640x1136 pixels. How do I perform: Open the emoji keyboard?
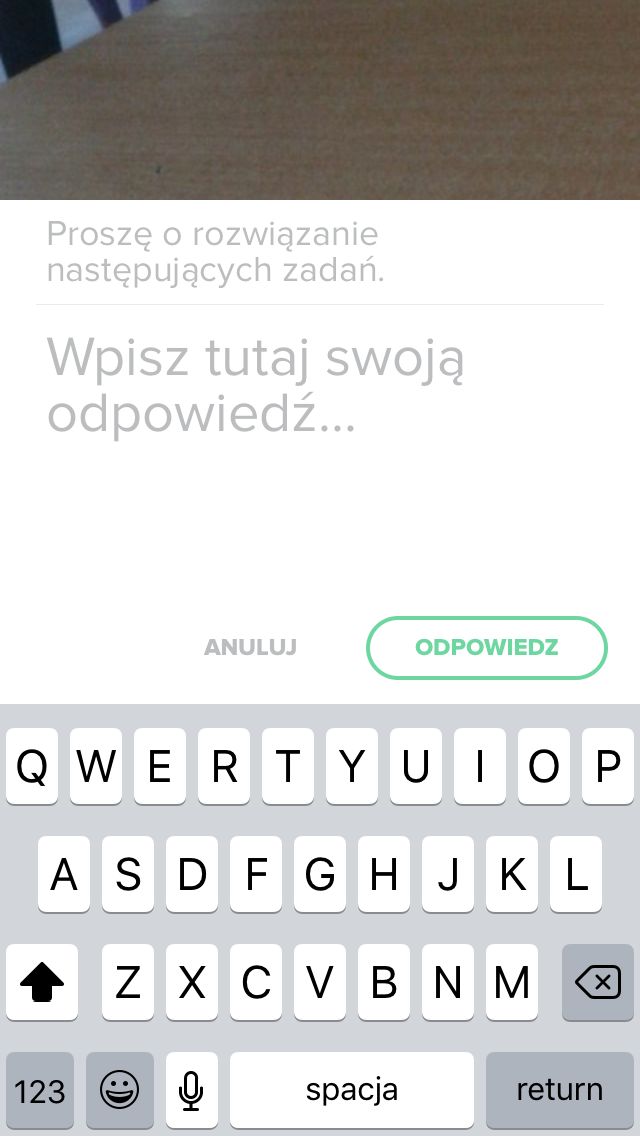pos(120,1090)
